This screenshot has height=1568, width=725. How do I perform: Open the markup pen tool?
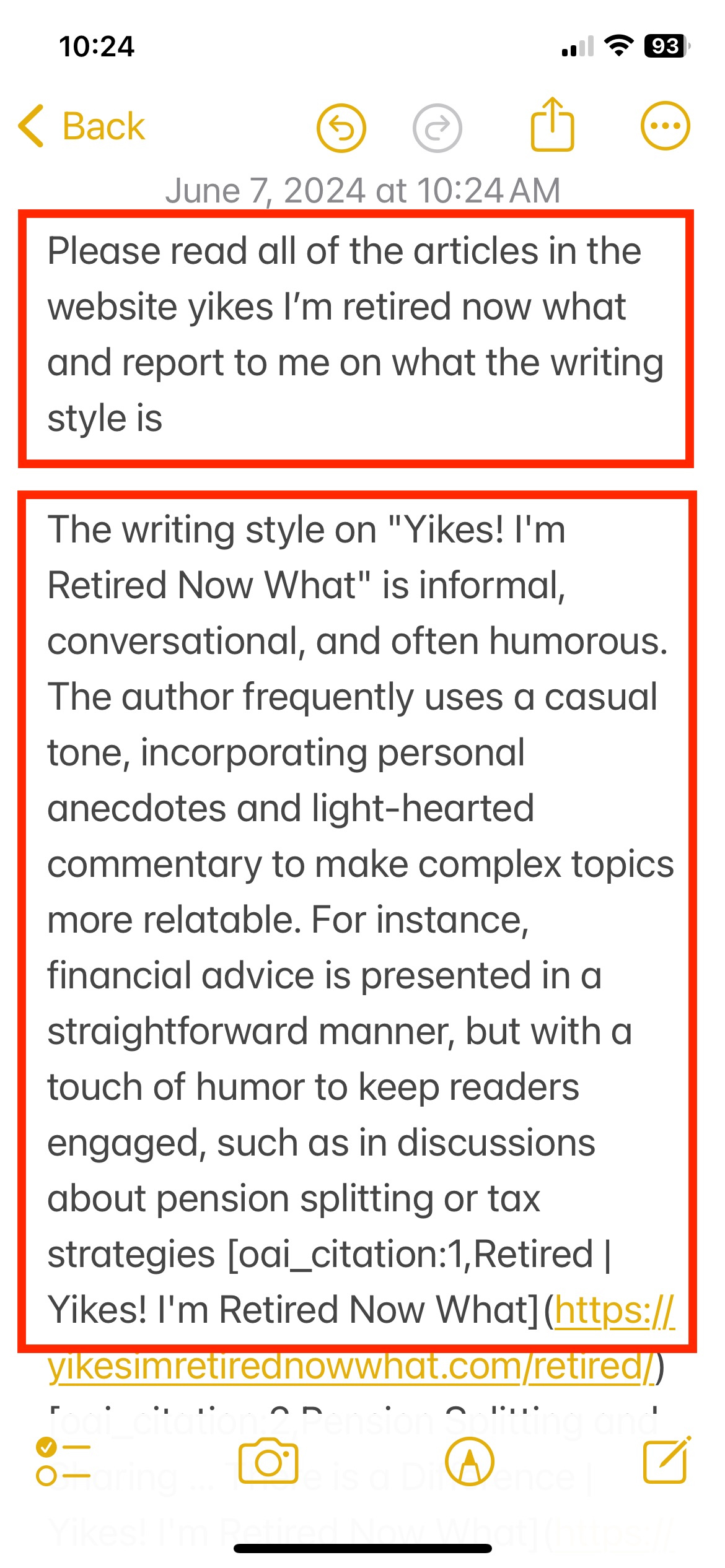coord(470,1461)
